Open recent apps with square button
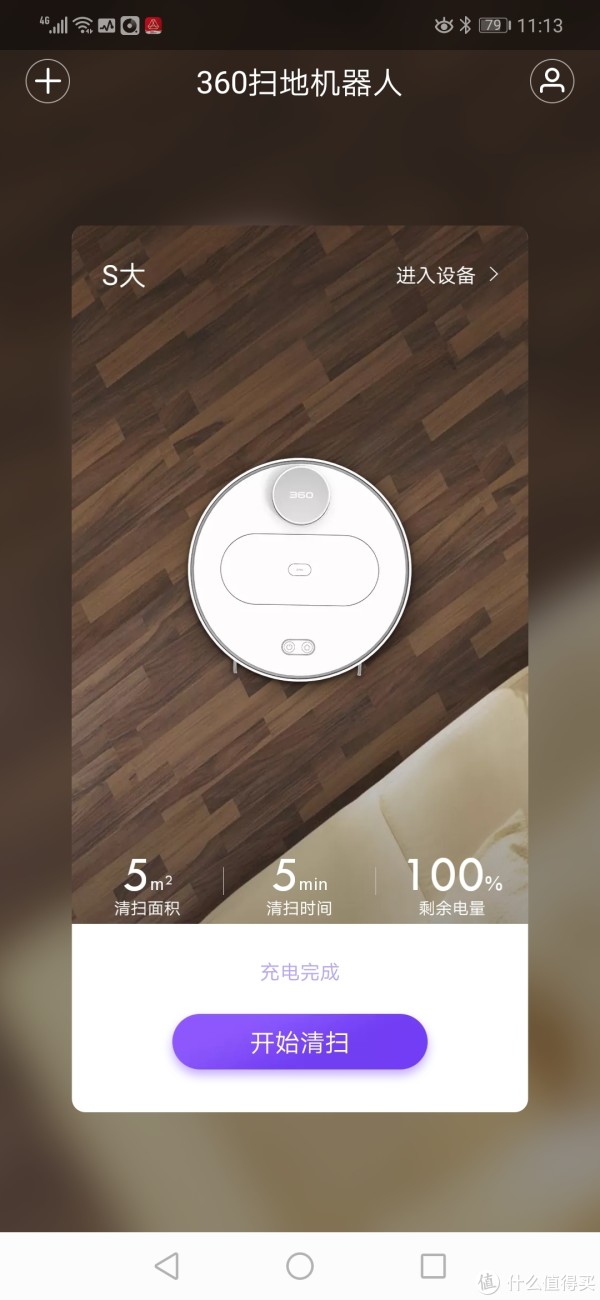600x1300 pixels. (x=433, y=1266)
